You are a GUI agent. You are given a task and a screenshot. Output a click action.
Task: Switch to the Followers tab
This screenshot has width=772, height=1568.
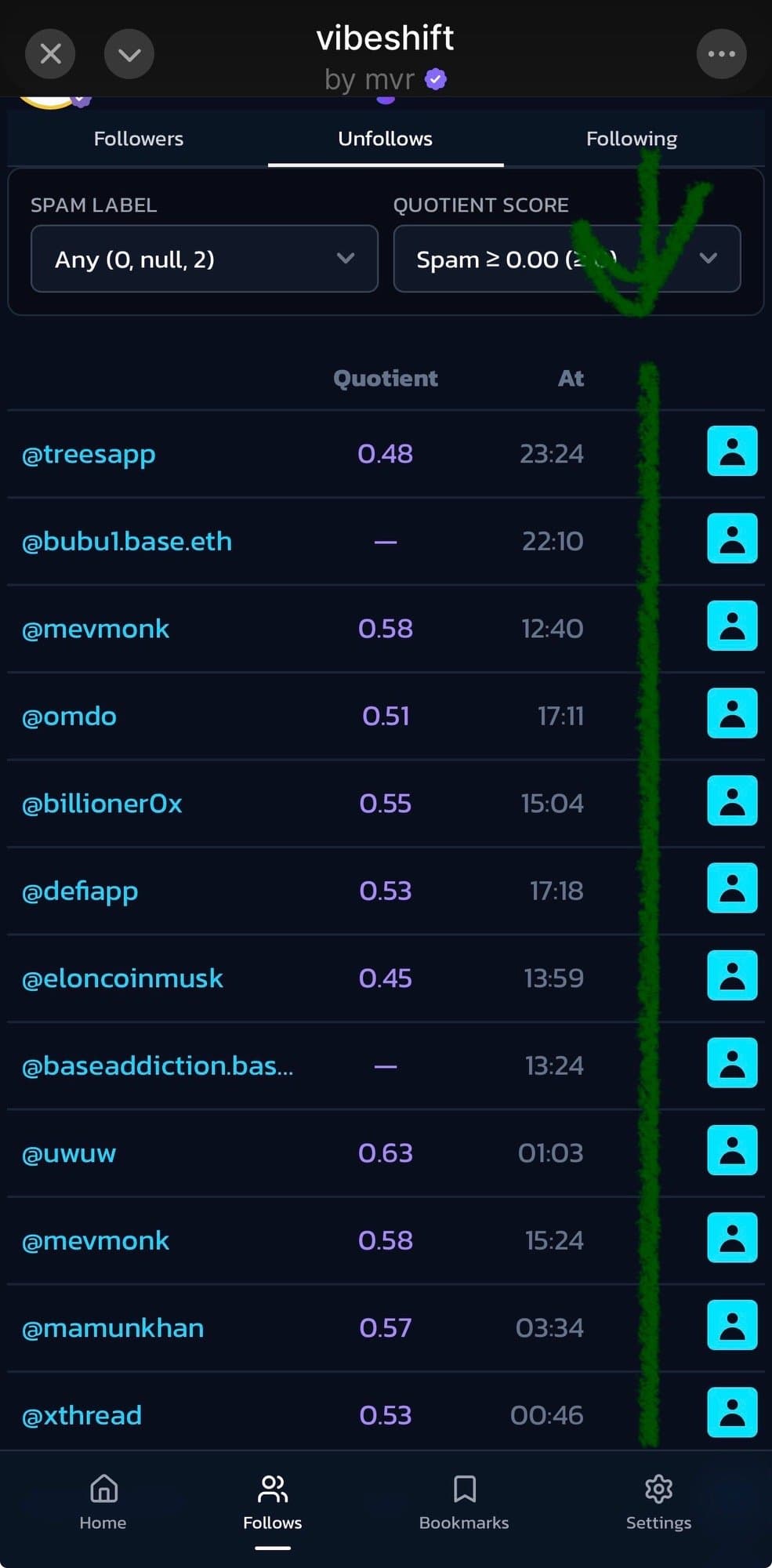(x=139, y=139)
